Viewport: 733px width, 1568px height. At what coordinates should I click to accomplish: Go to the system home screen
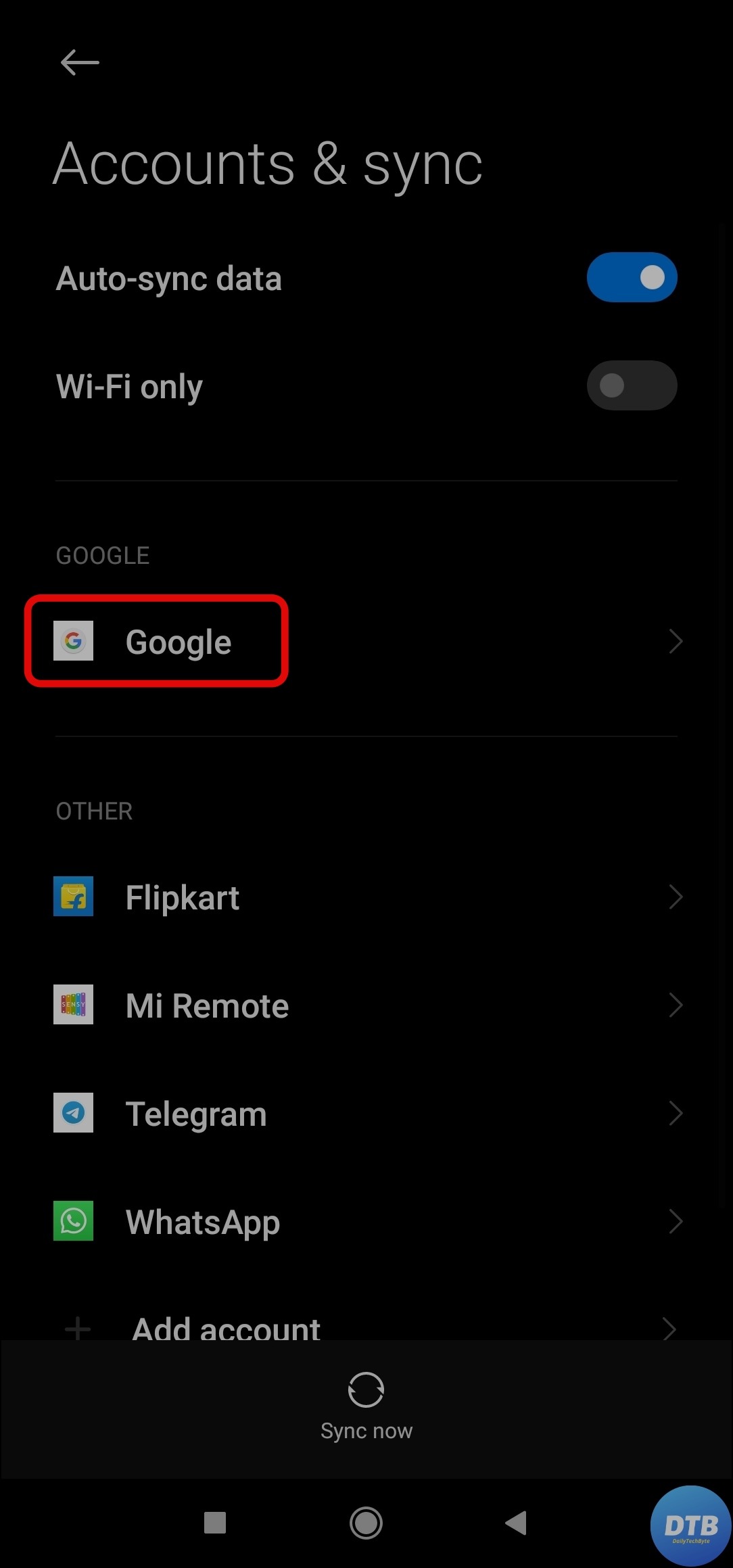tap(366, 1523)
